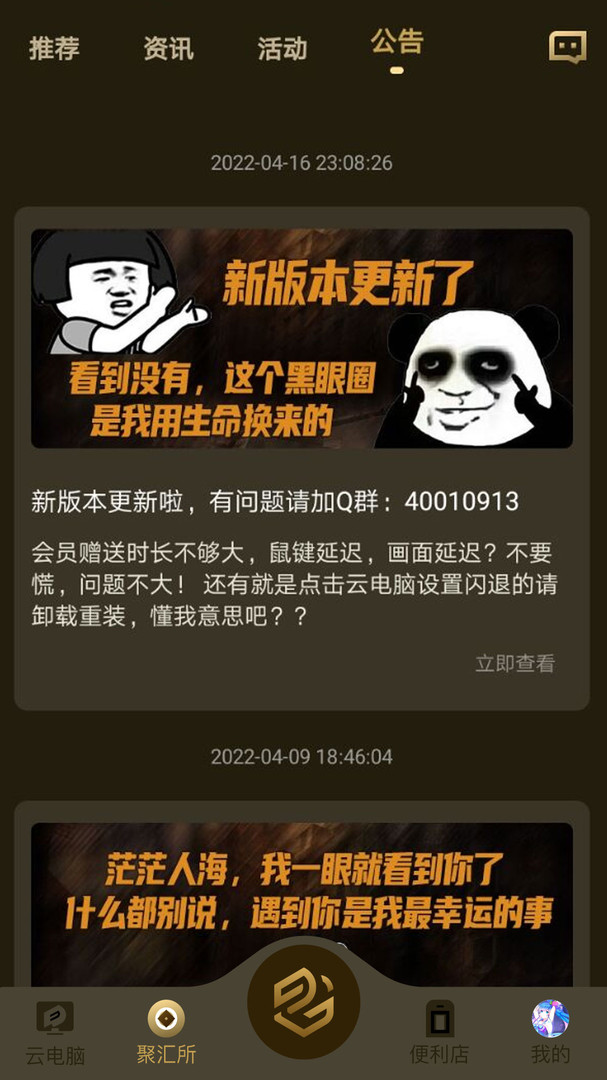Go to the 聚汇所 tab

(166, 1032)
